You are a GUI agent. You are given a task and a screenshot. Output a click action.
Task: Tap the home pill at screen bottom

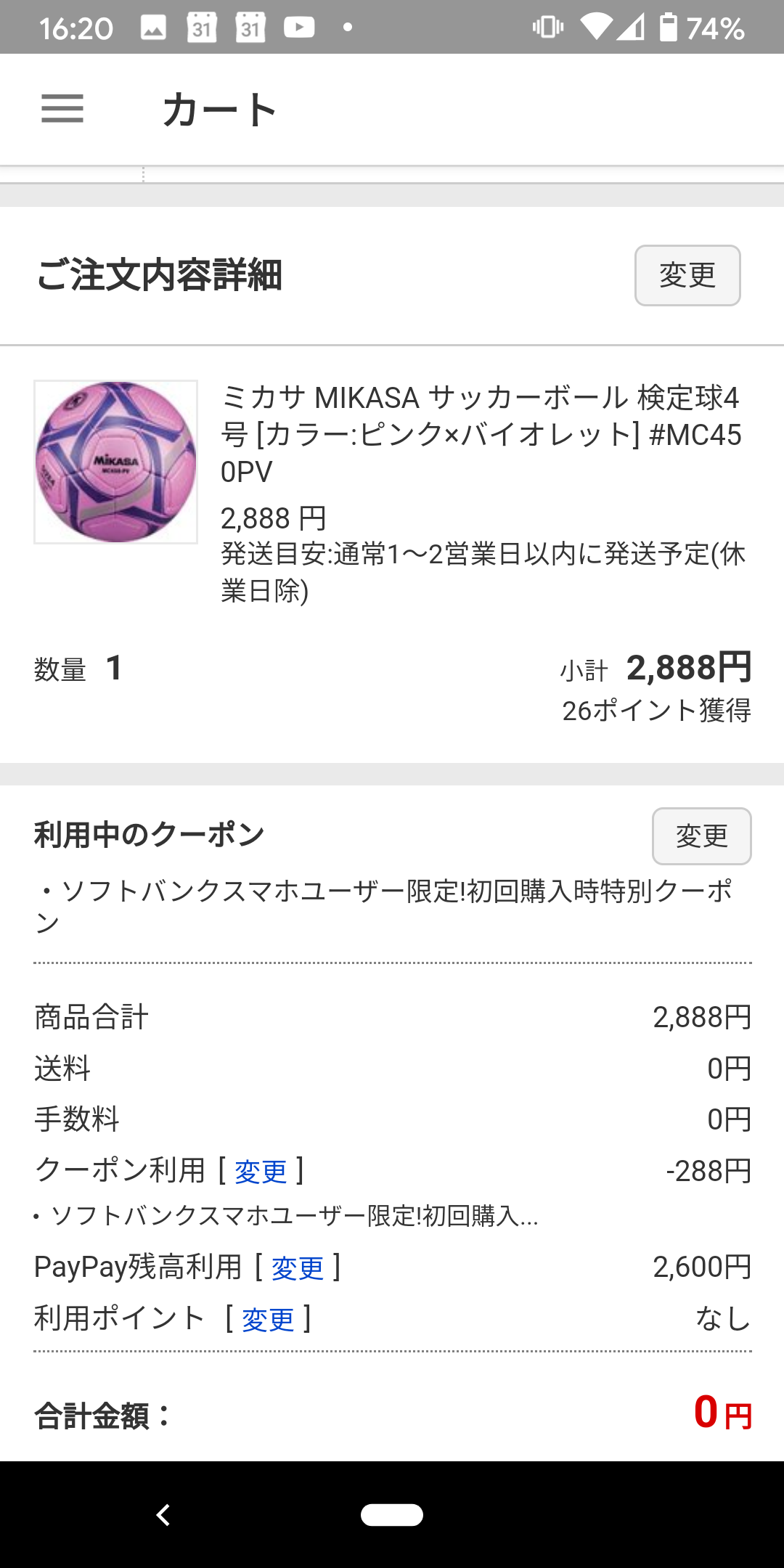click(x=392, y=1516)
